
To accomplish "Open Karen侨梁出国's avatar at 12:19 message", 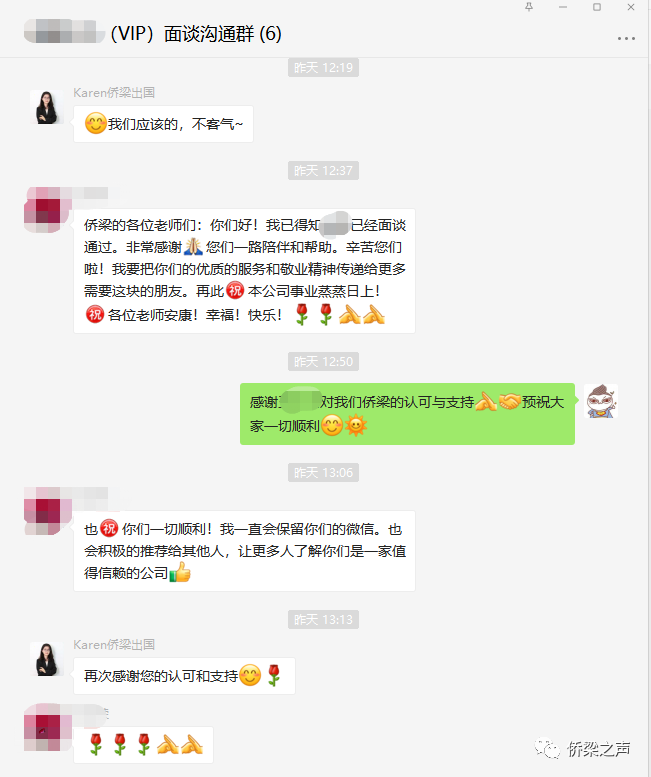I will 46,107.
